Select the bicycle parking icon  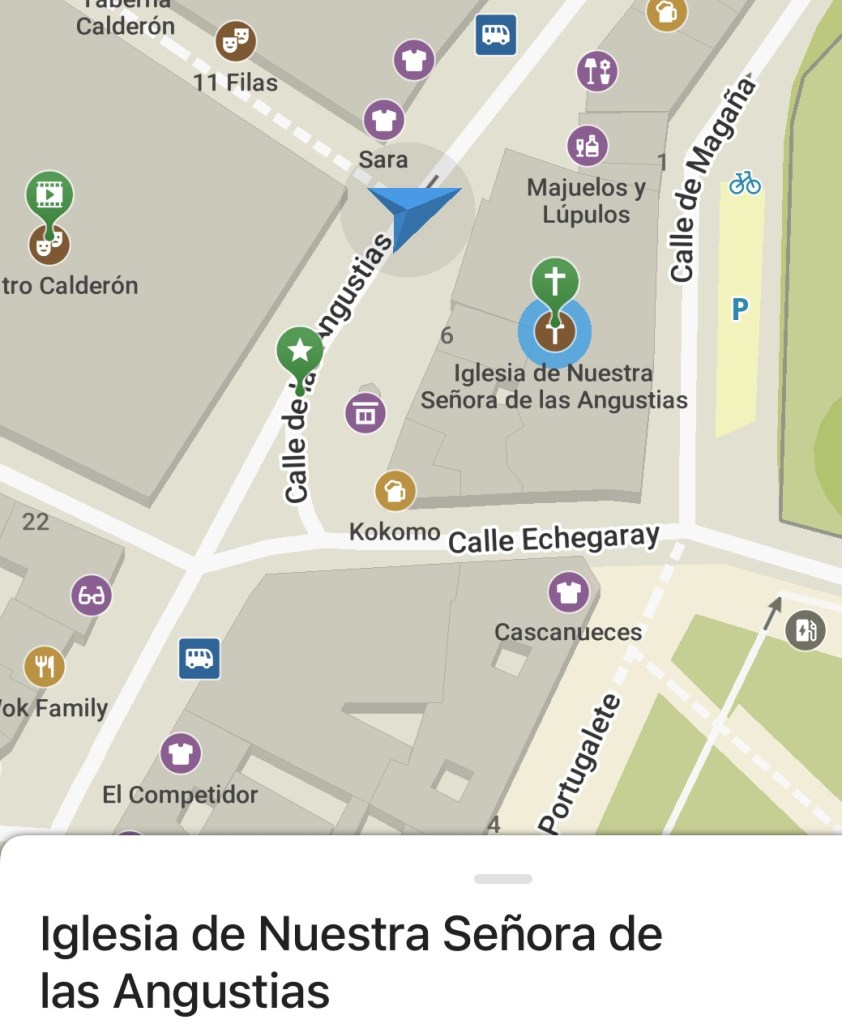pyautogui.click(x=745, y=182)
